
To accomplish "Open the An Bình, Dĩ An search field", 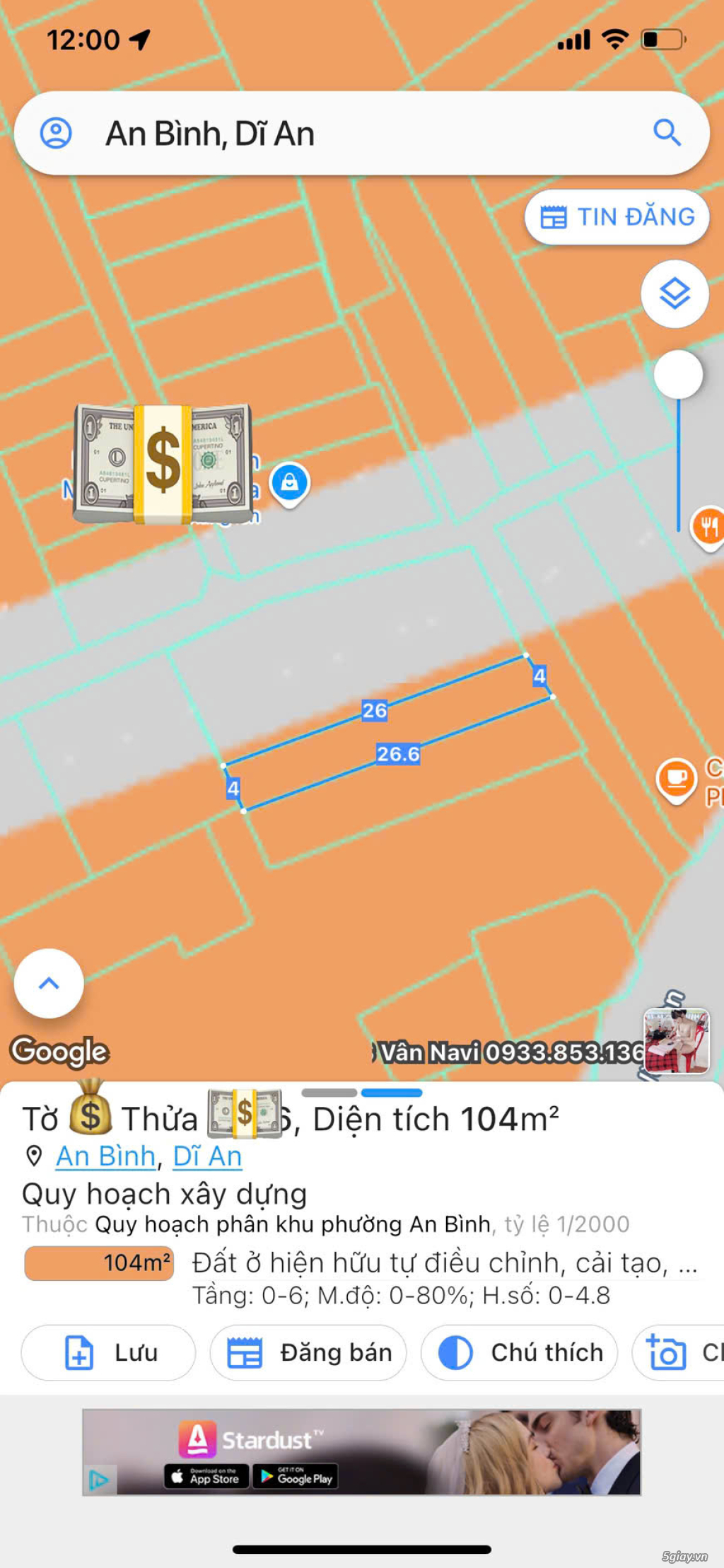I will click(x=354, y=133).
